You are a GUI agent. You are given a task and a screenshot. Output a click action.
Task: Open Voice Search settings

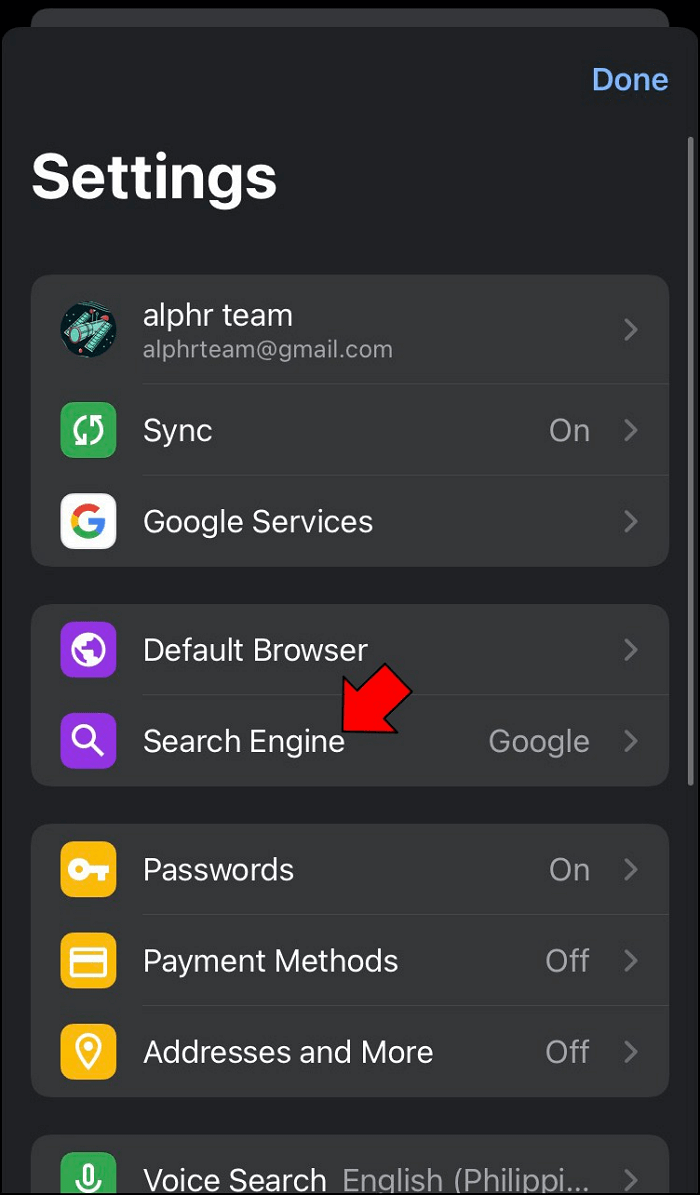[x=350, y=1176]
